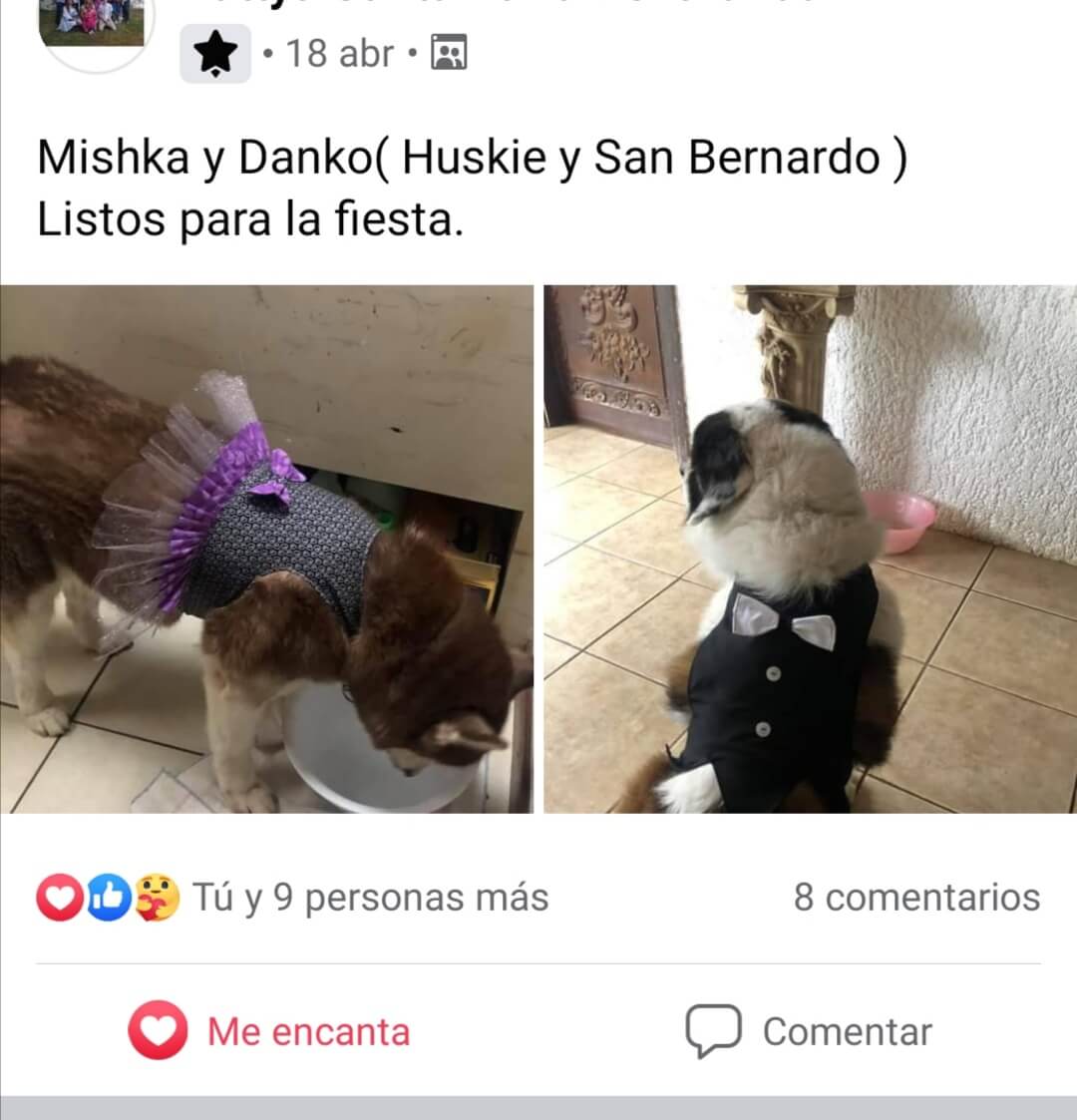1077x1120 pixels.
Task: Open the husky photo in purple dress
Action: (x=266, y=549)
